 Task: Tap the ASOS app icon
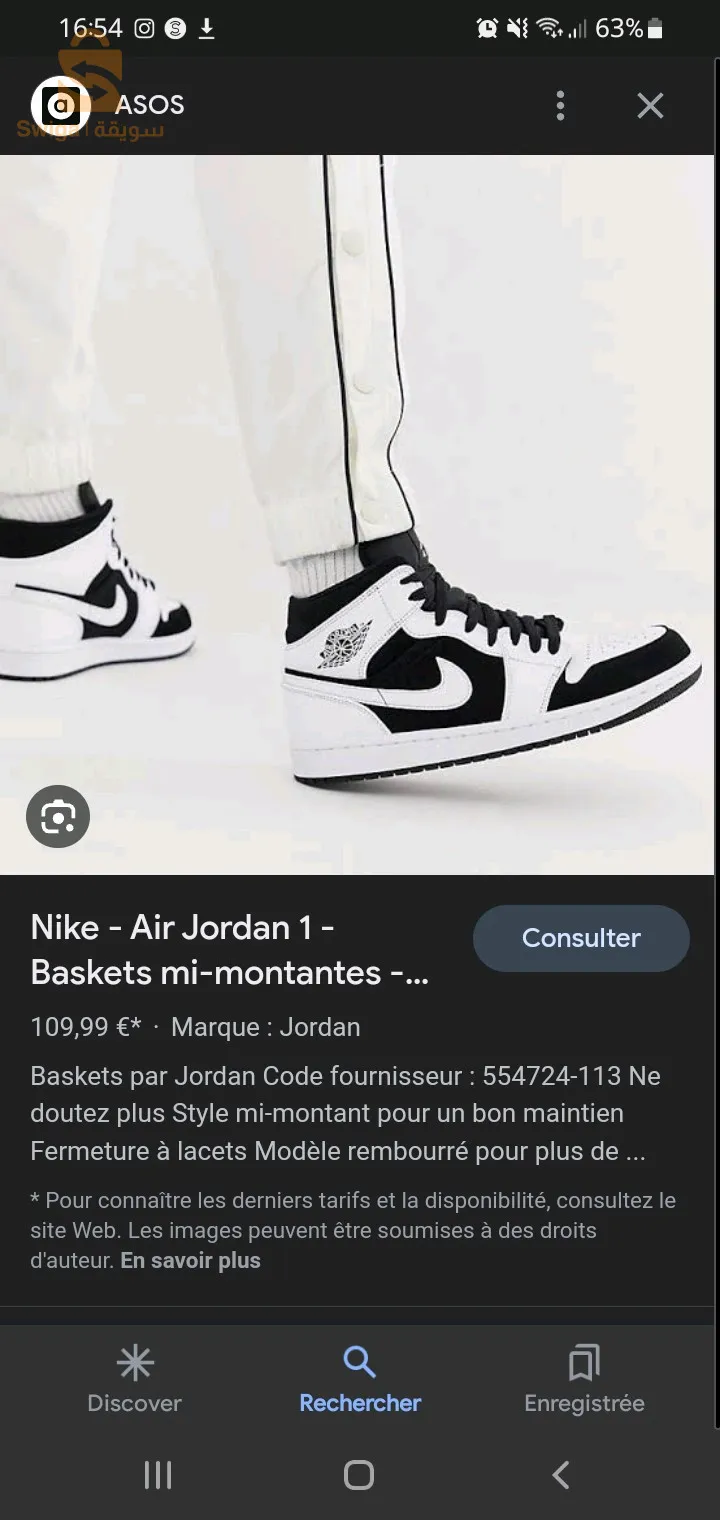pyautogui.click(x=60, y=105)
